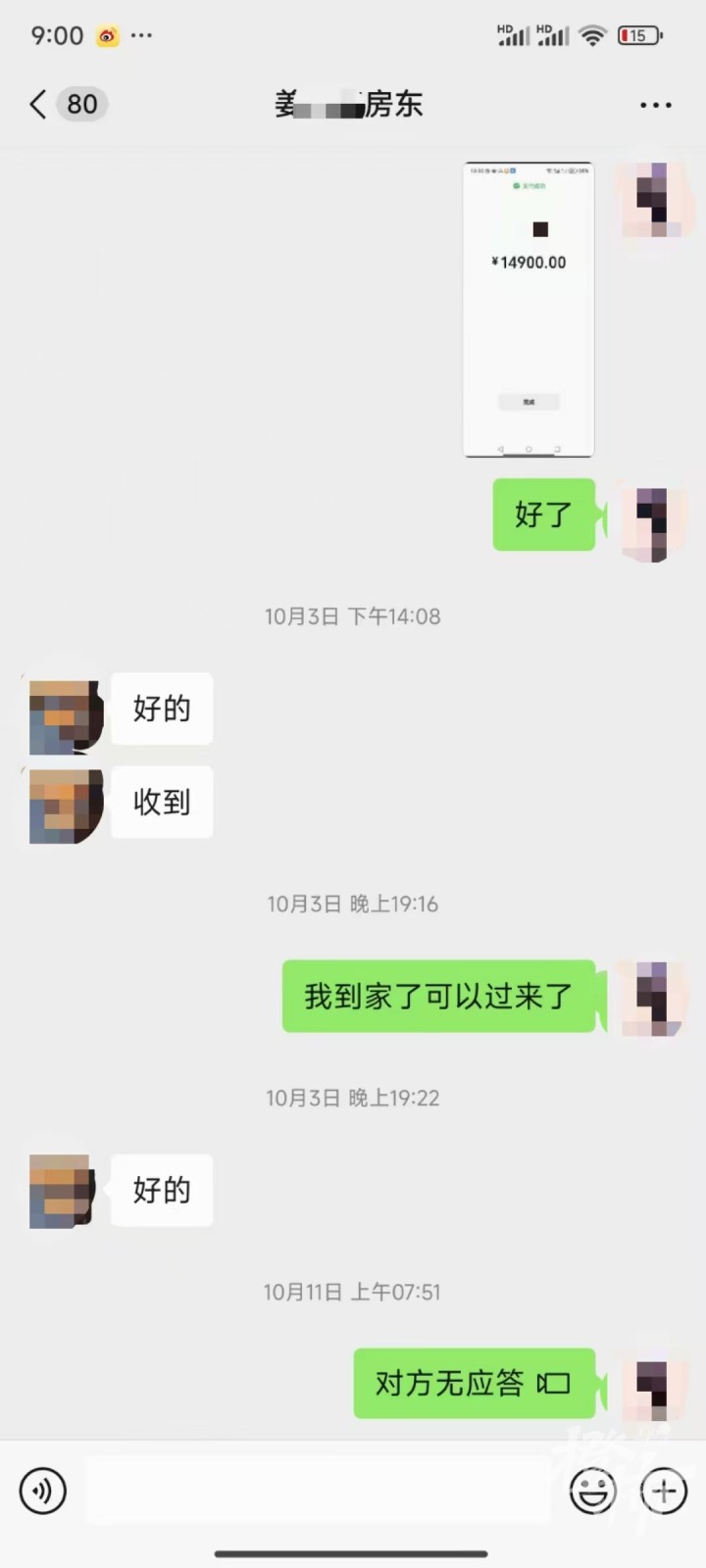Tap the timestamp 10月3日 下午14:08
This screenshot has width=706, height=1568.
tap(353, 616)
